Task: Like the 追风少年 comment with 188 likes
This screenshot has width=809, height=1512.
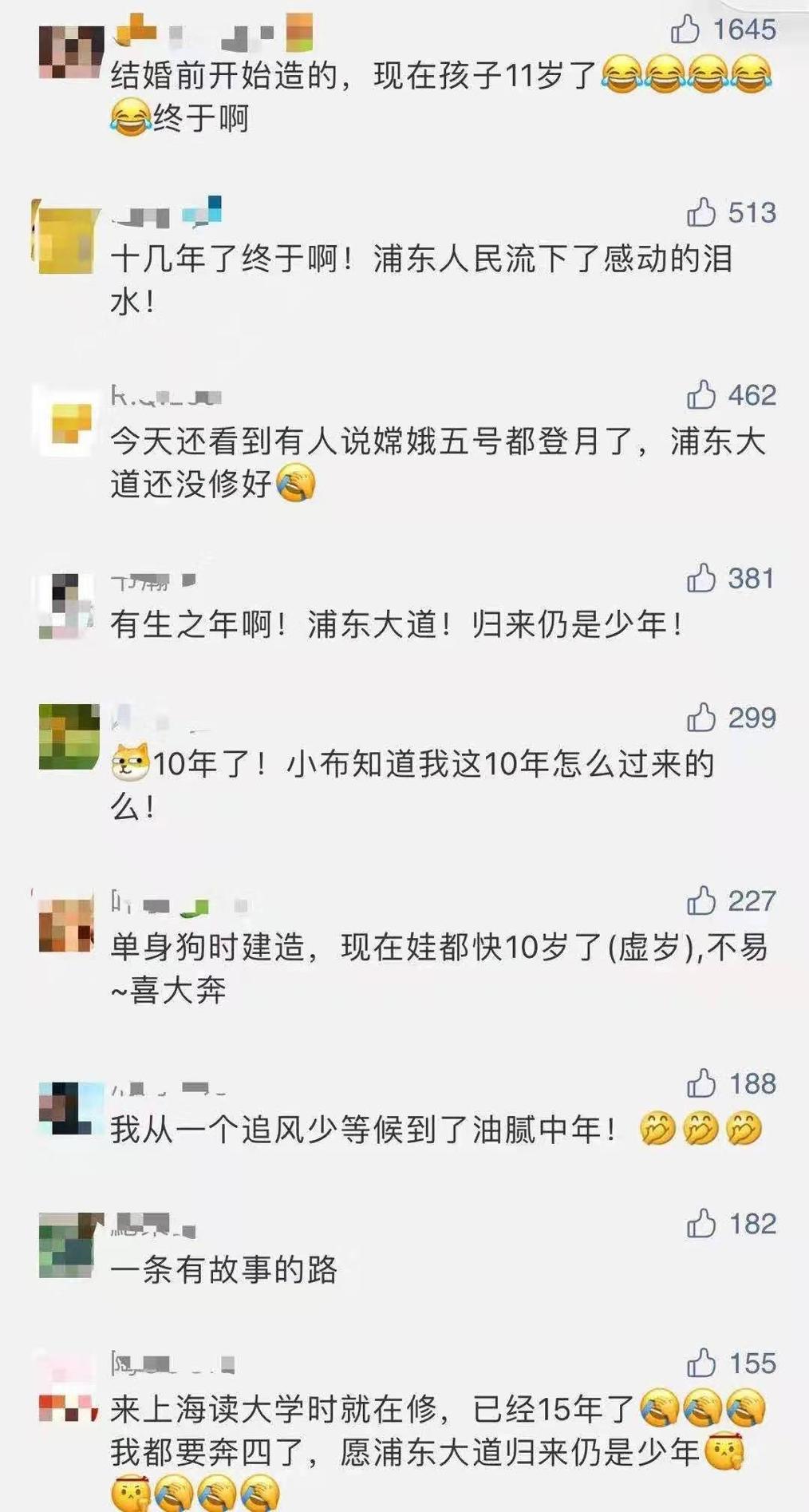Action: click(x=701, y=1083)
